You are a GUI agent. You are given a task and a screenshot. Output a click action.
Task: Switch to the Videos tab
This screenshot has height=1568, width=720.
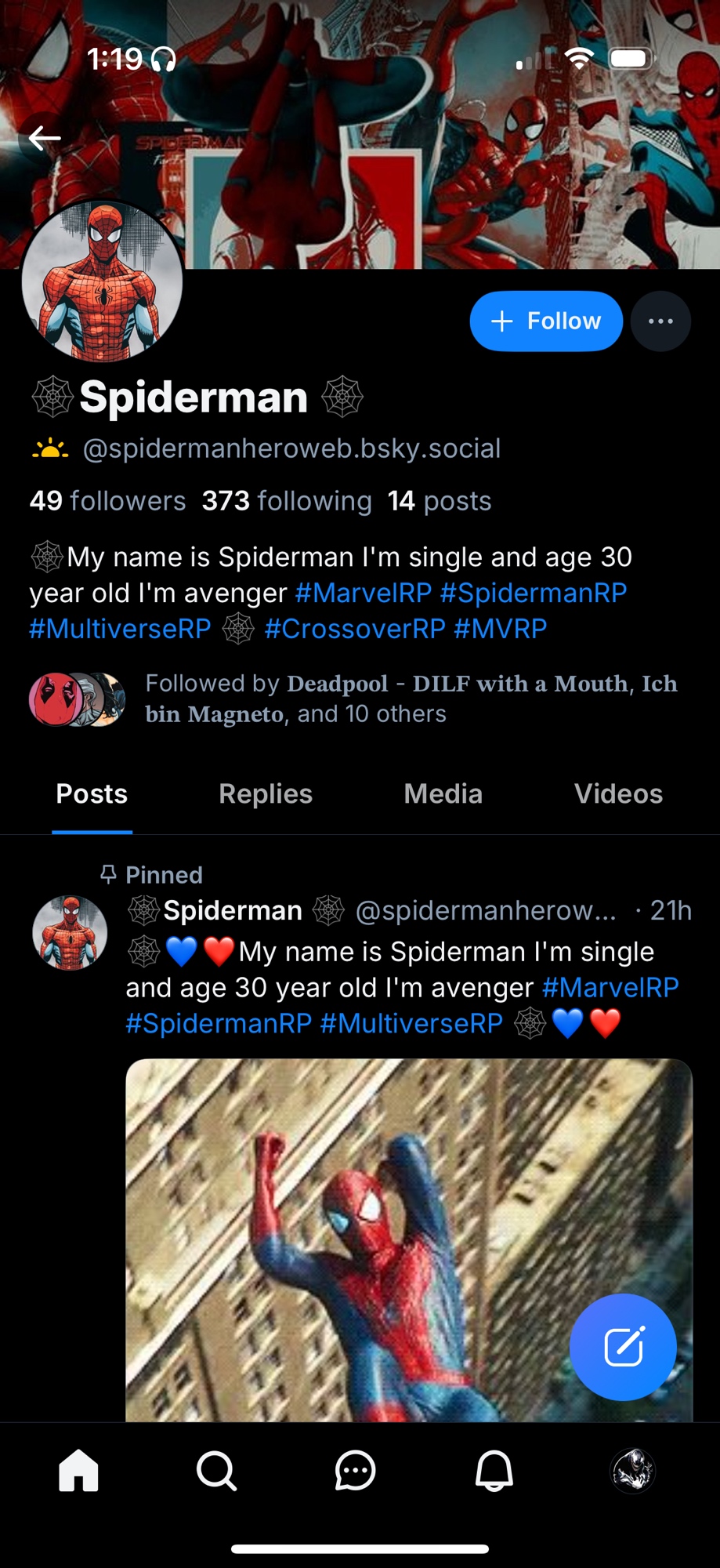(x=618, y=794)
